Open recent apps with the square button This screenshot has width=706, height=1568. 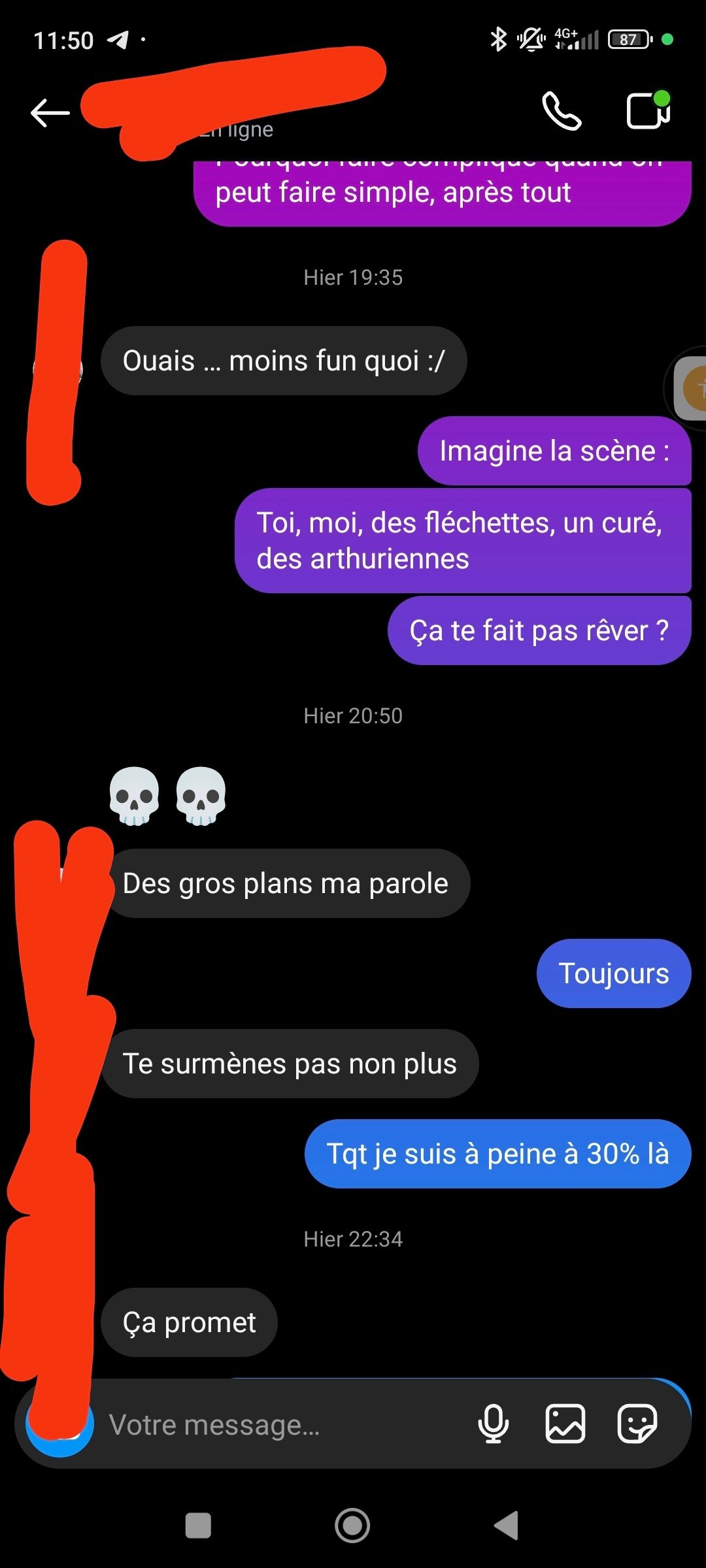coord(198,1526)
